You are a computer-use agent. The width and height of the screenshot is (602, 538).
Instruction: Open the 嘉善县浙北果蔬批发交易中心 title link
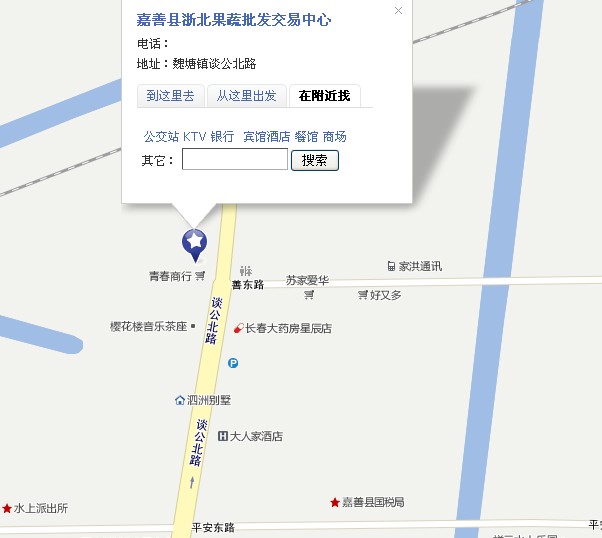[x=234, y=20]
